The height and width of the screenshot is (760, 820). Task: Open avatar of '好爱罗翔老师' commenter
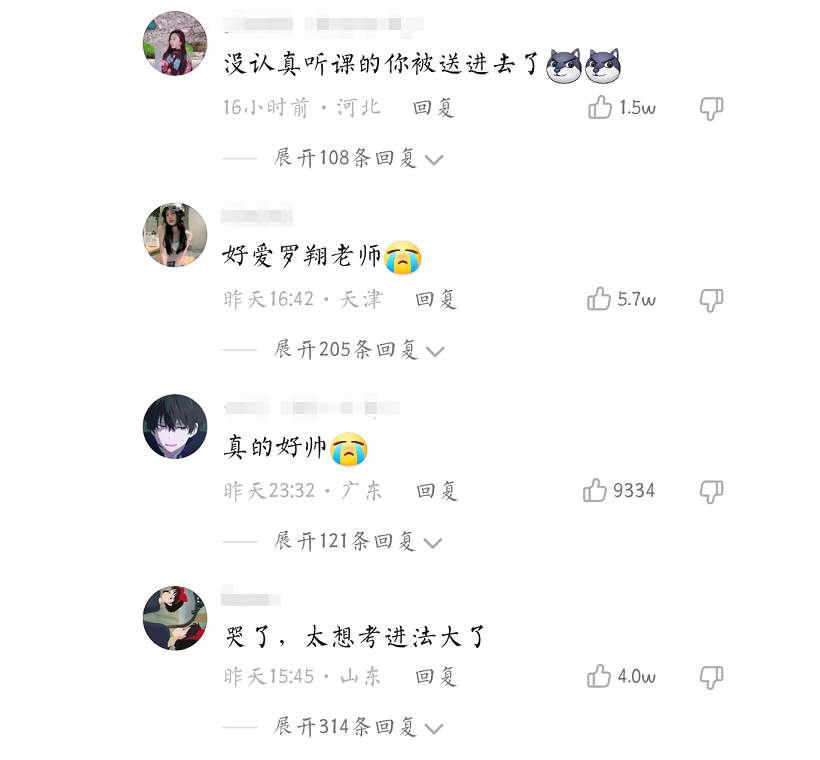point(175,235)
